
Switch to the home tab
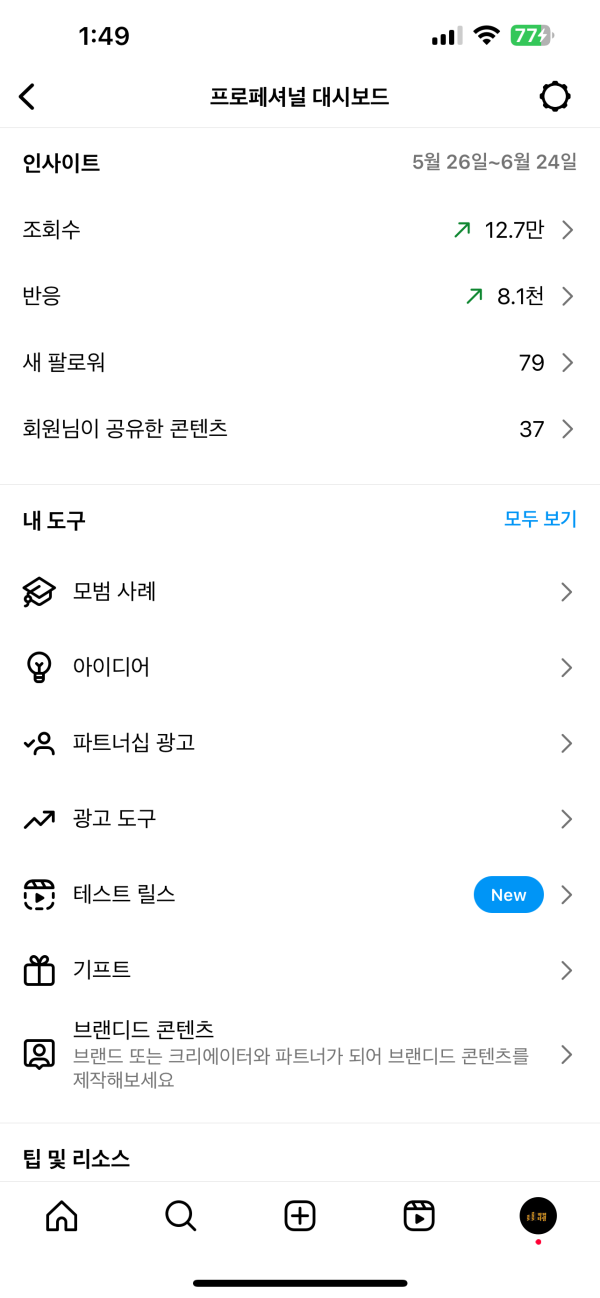pyautogui.click(x=61, y=1215)
